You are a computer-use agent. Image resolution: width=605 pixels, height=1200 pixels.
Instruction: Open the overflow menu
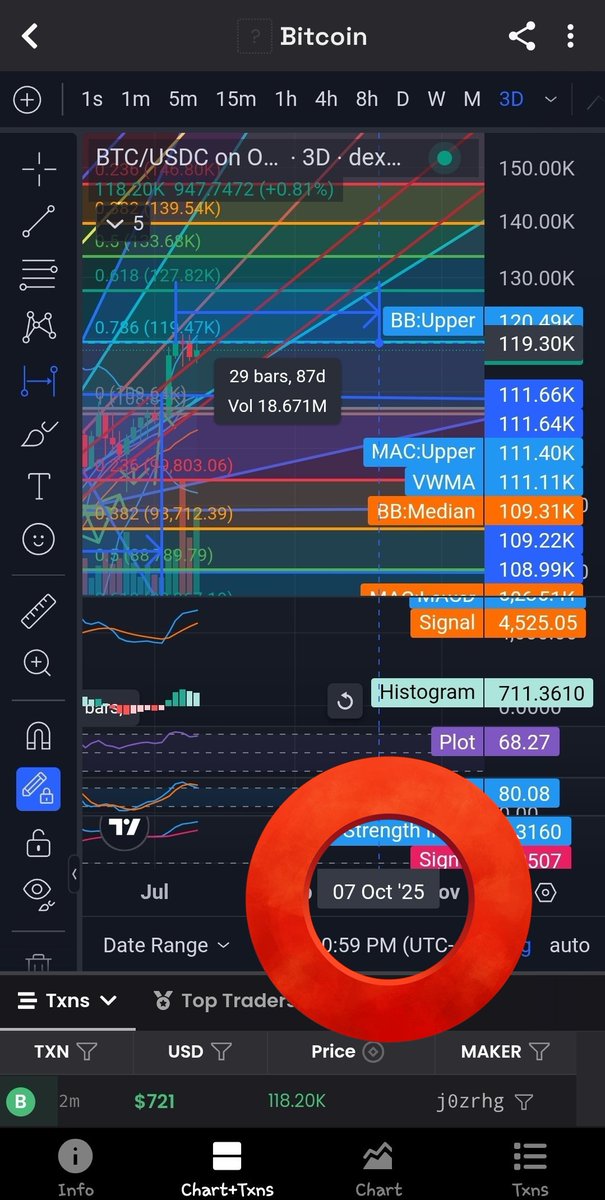[571, 37]
